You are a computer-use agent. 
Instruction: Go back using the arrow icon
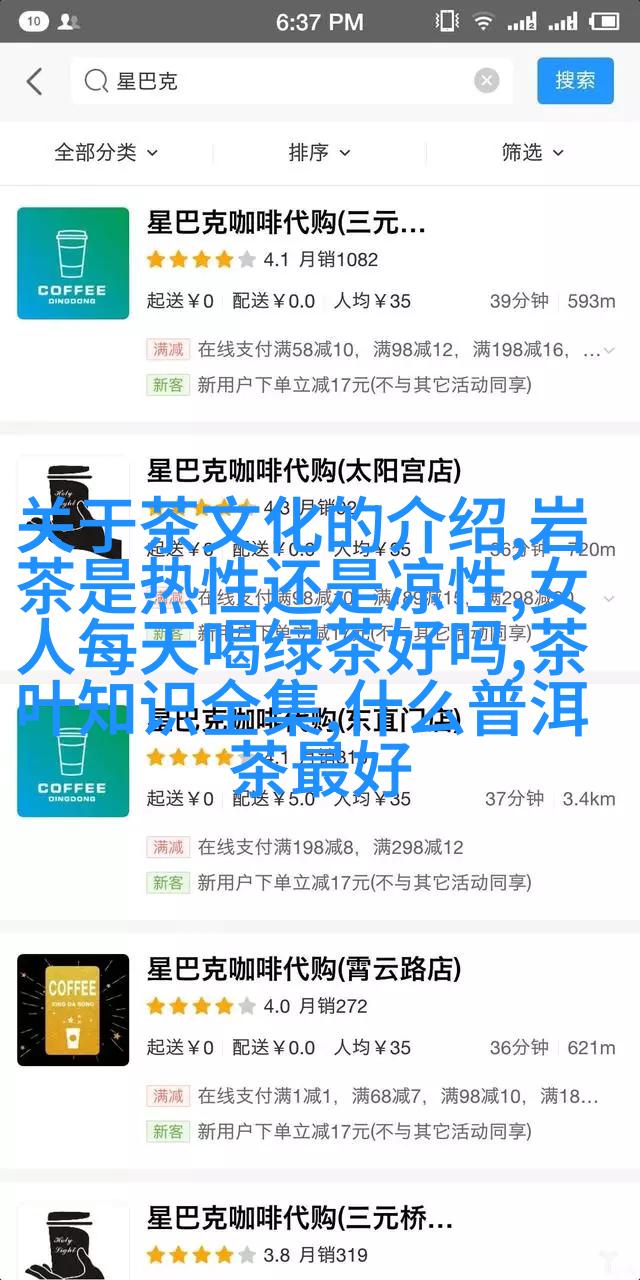tap(35, 82)
